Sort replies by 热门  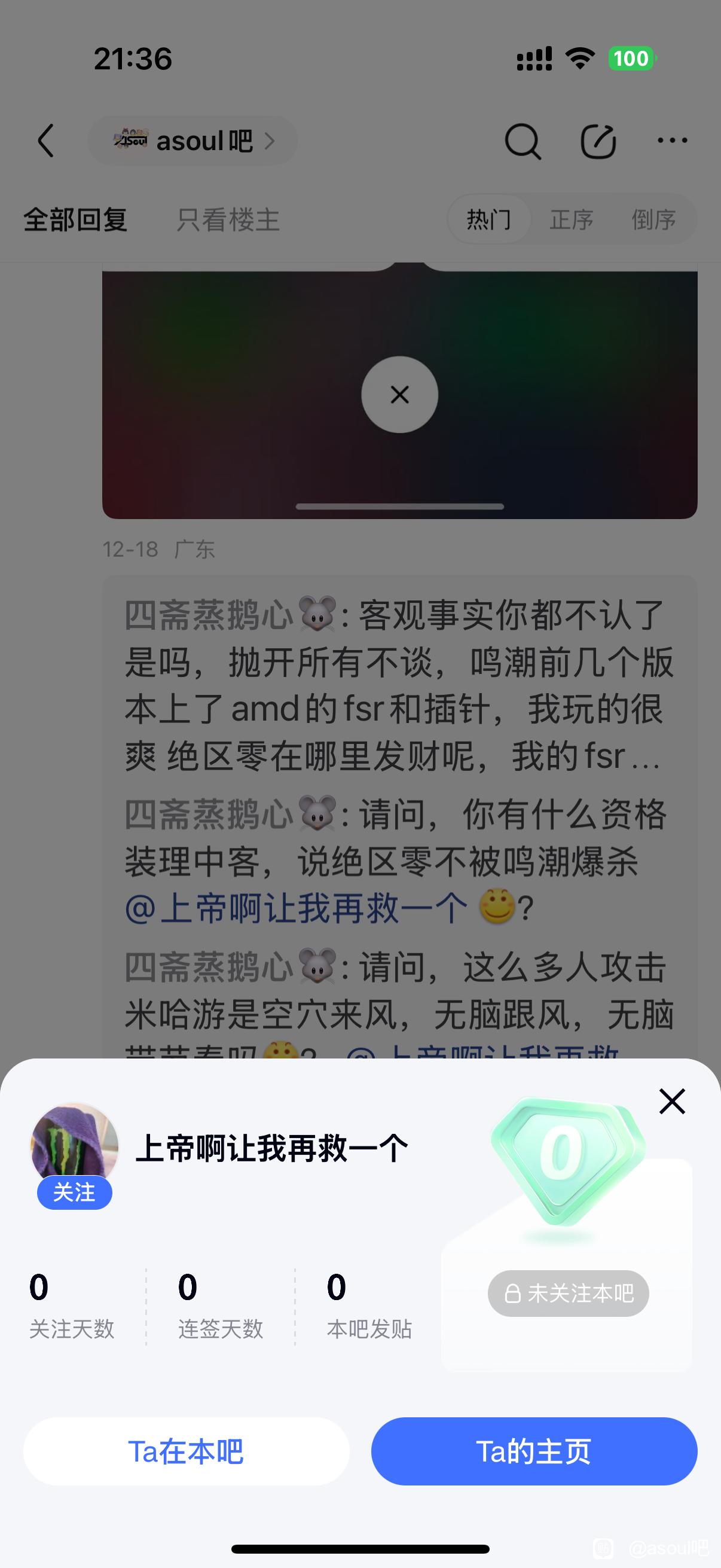pos(488,219)
